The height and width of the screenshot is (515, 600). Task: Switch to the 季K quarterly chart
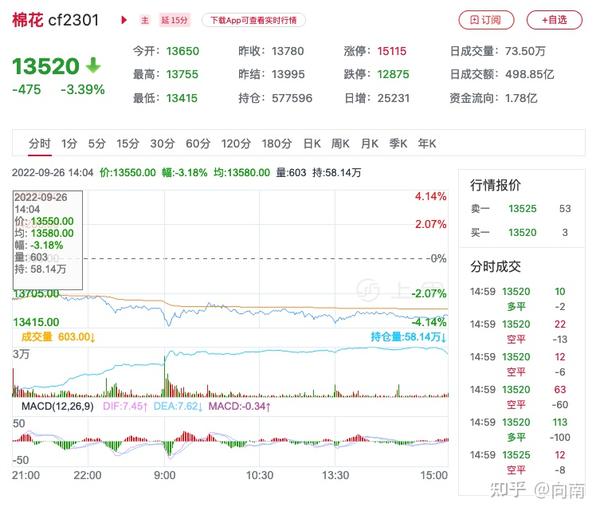399,144
